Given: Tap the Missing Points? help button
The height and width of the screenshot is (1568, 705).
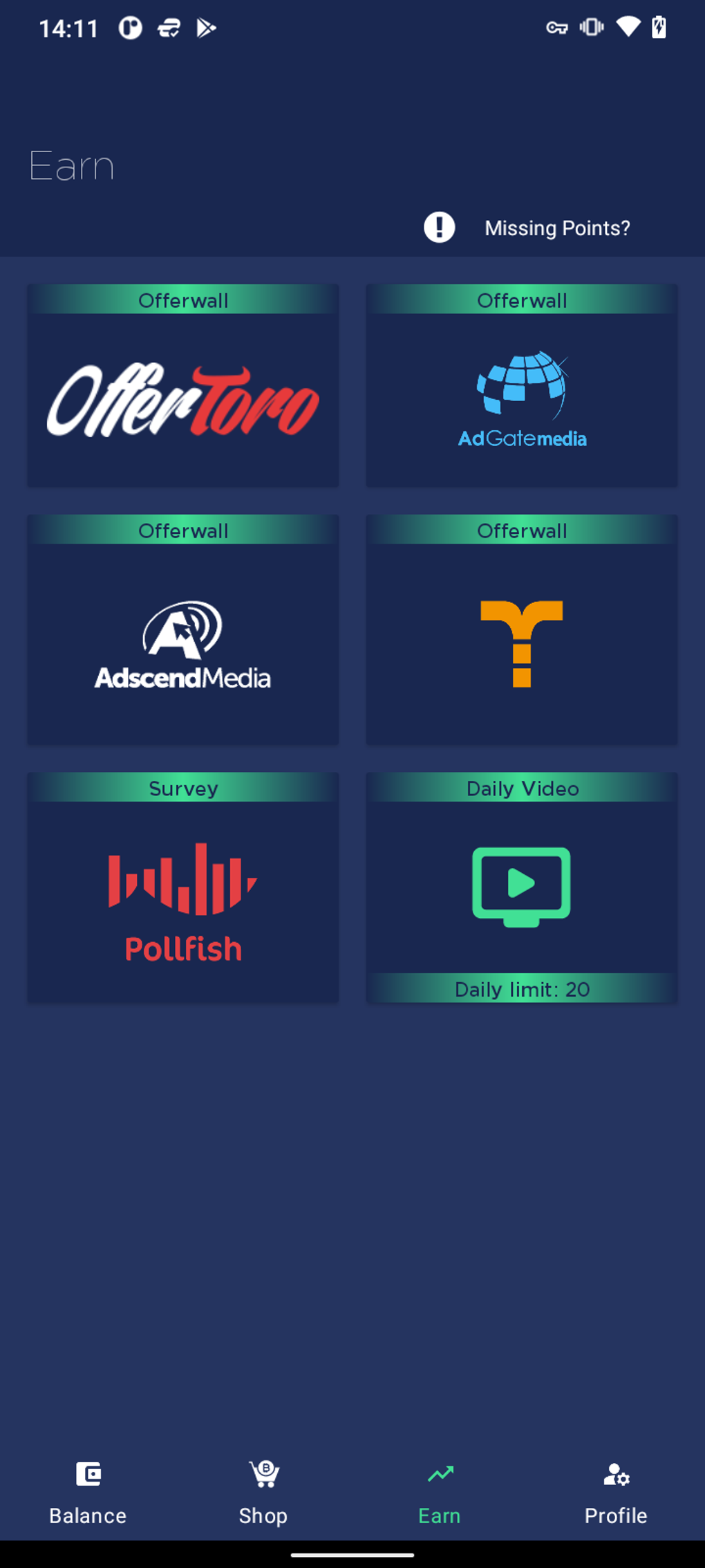Looking at the screenshot, I should tap(527, 228).
